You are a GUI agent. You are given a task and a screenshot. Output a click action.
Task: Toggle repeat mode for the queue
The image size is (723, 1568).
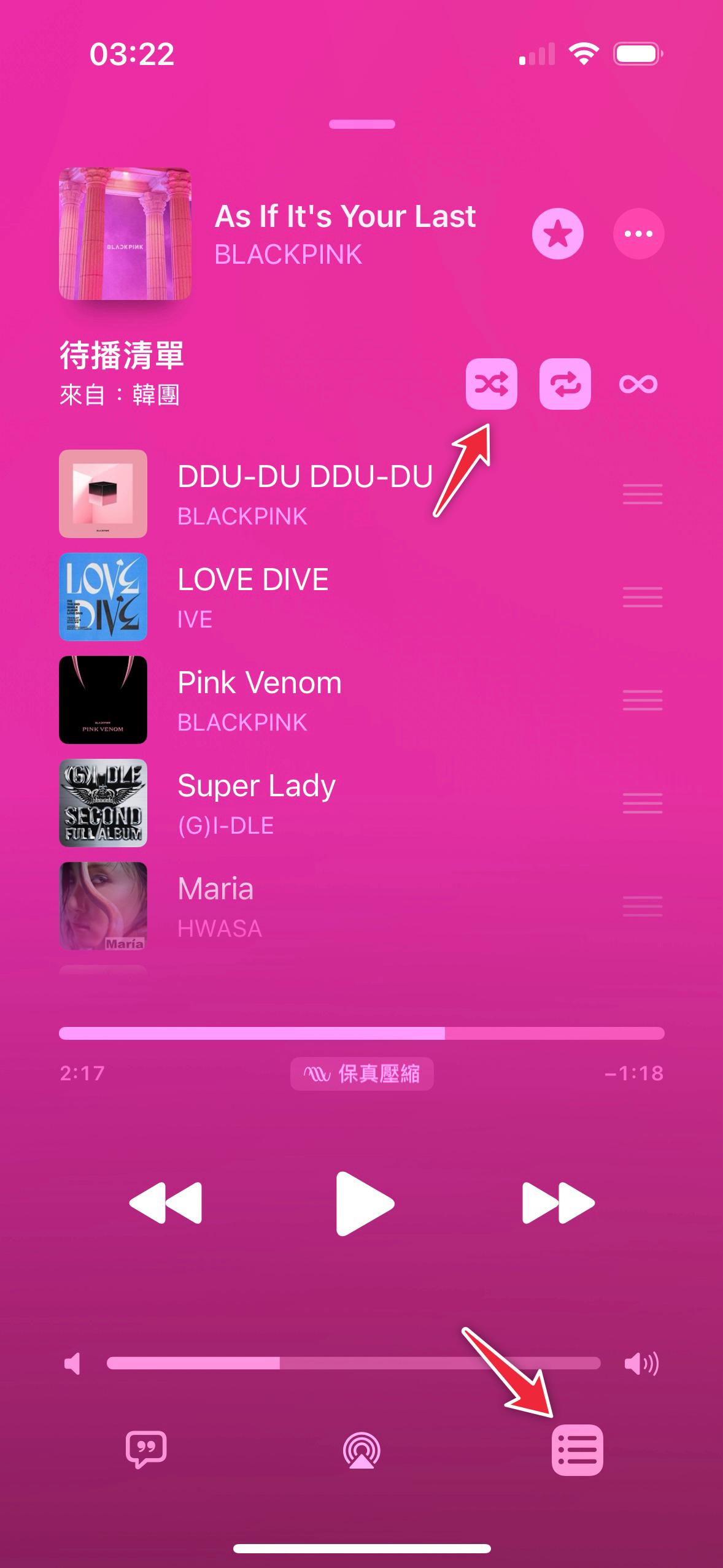[565, 384]
